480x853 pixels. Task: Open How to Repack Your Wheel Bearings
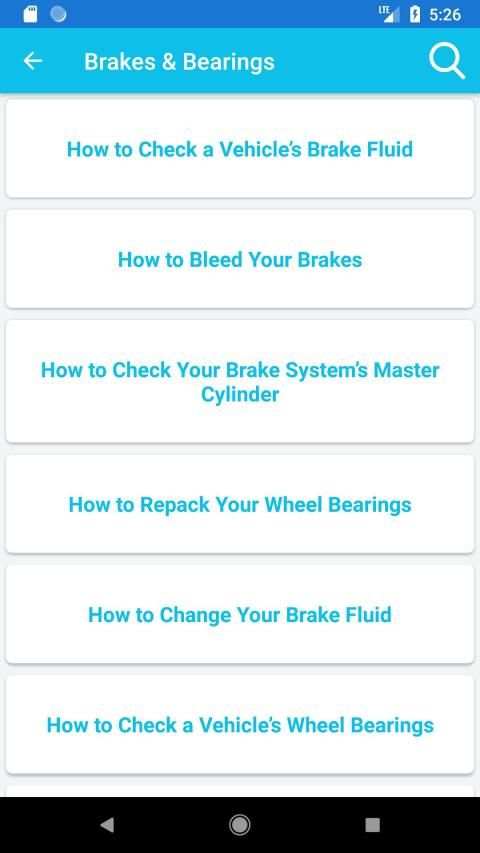pos(240,504)
